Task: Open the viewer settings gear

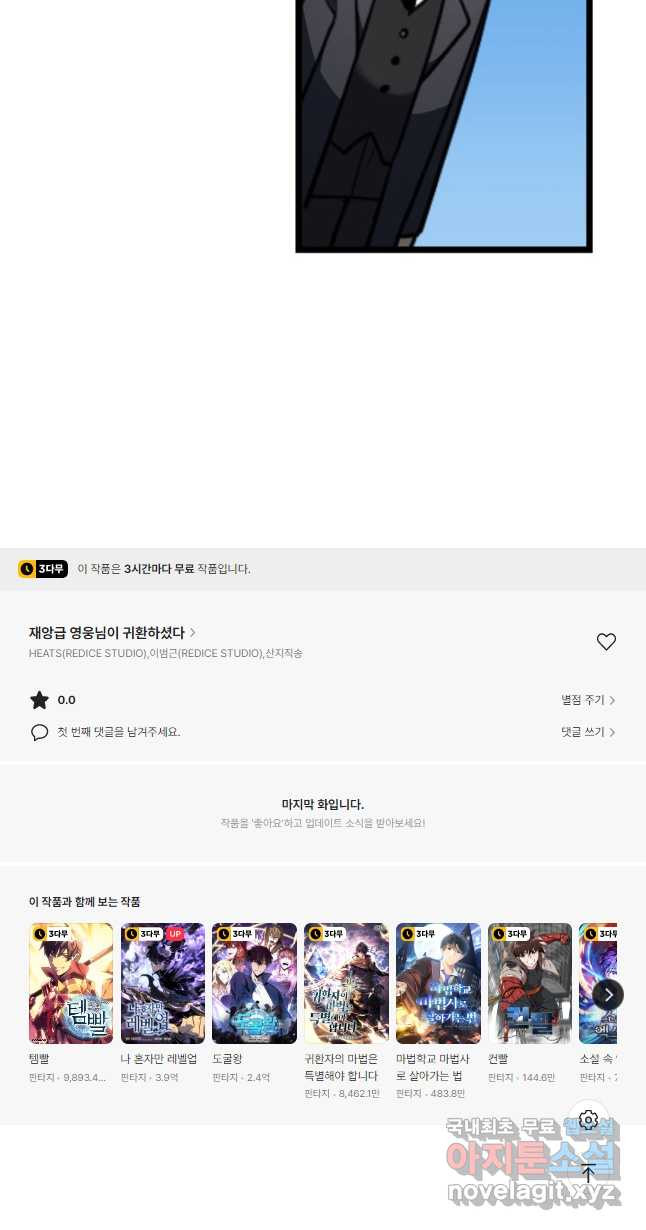Action: (588, 1120)
